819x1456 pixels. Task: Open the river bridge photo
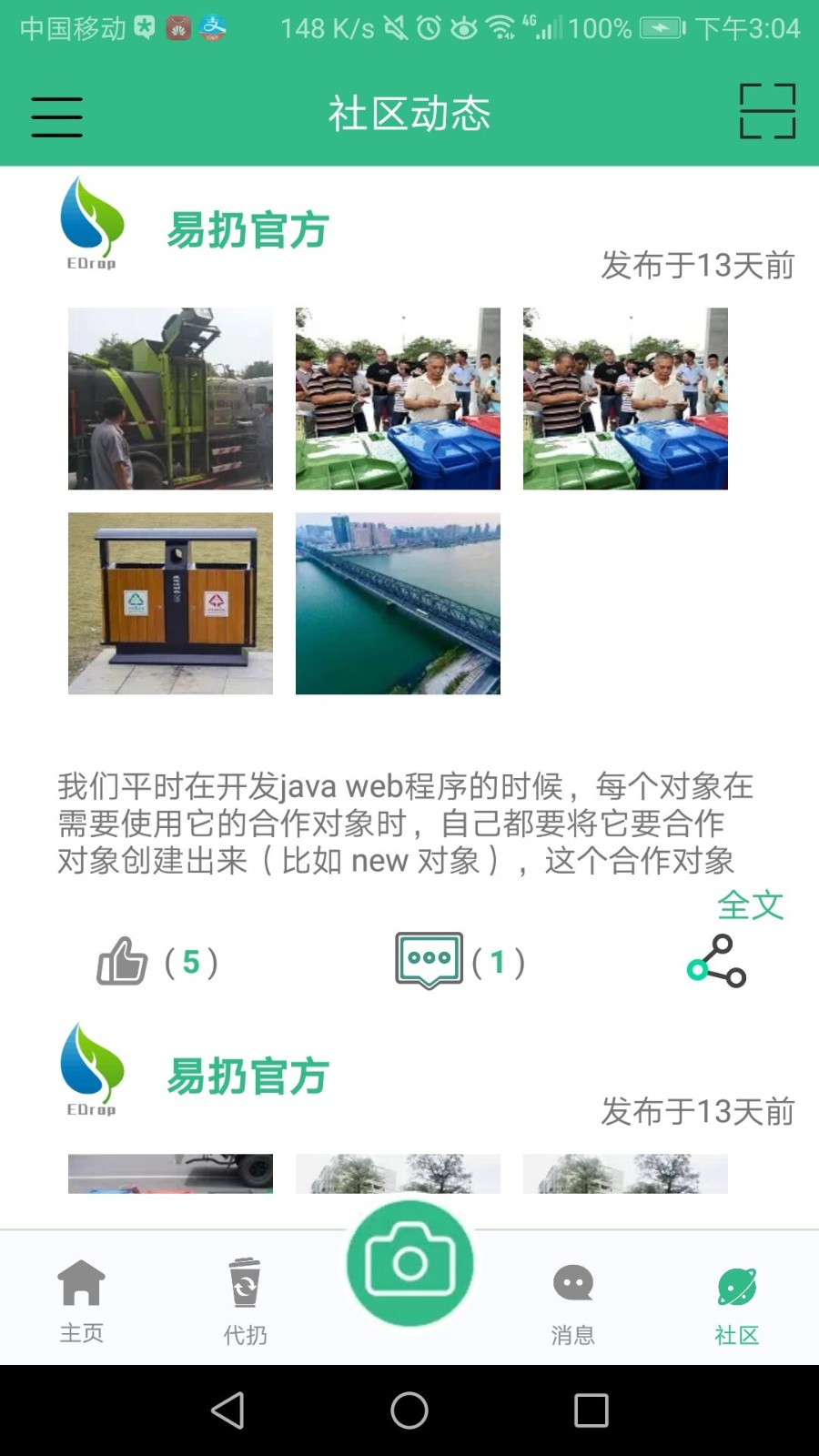[x=398, y=603]
